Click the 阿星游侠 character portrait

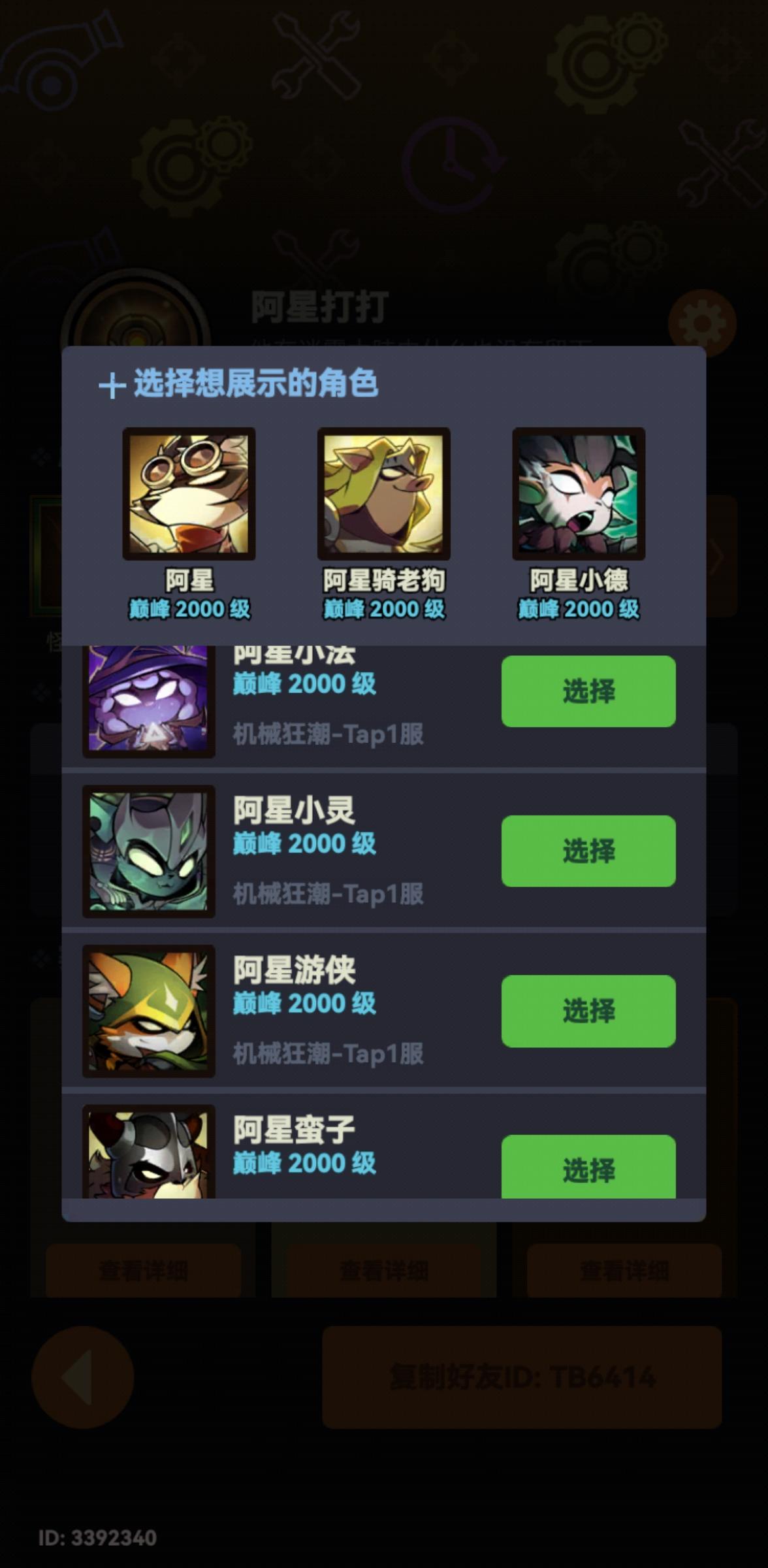(x=148, y=1011)
